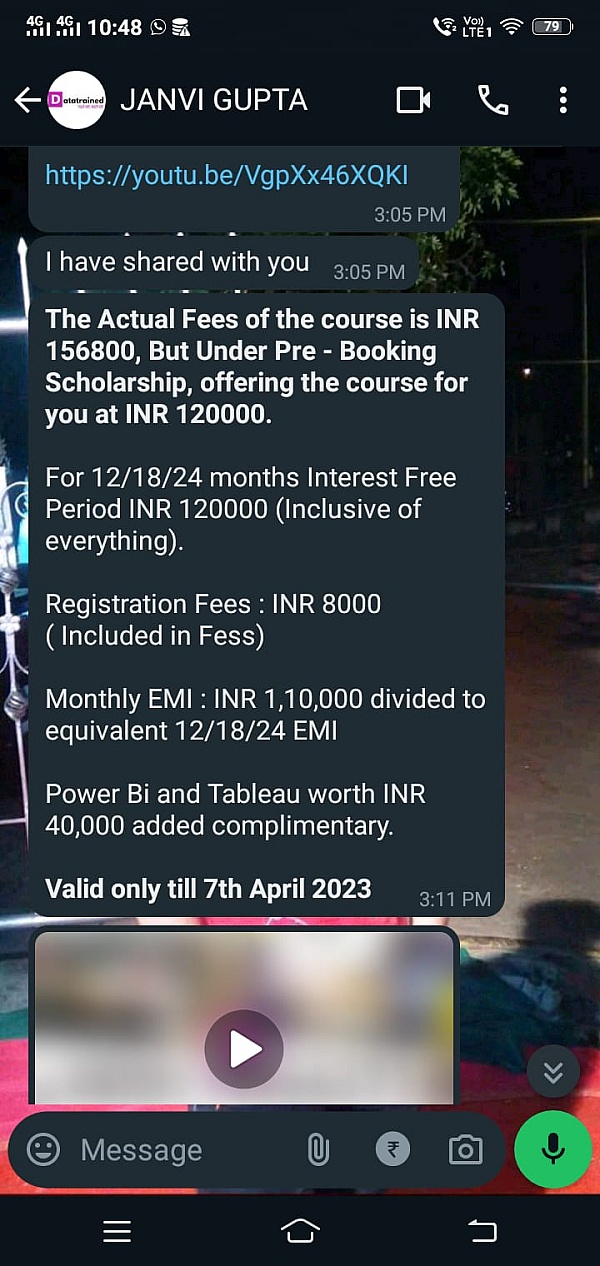Jump to the latest messages

[553, 1073]
